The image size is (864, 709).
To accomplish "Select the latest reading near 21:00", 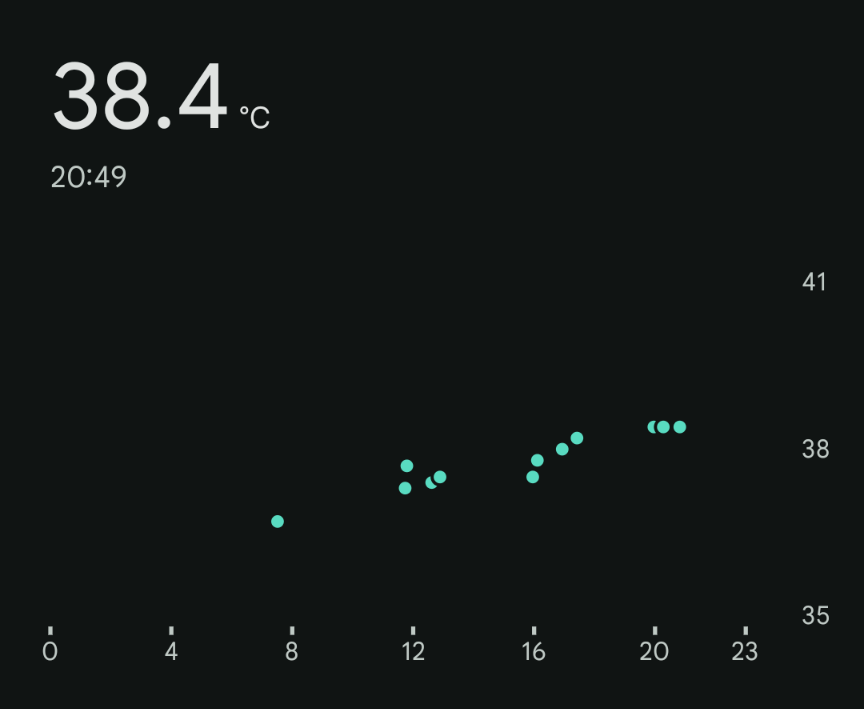I will pyautogui.click(x=680, y=427).
